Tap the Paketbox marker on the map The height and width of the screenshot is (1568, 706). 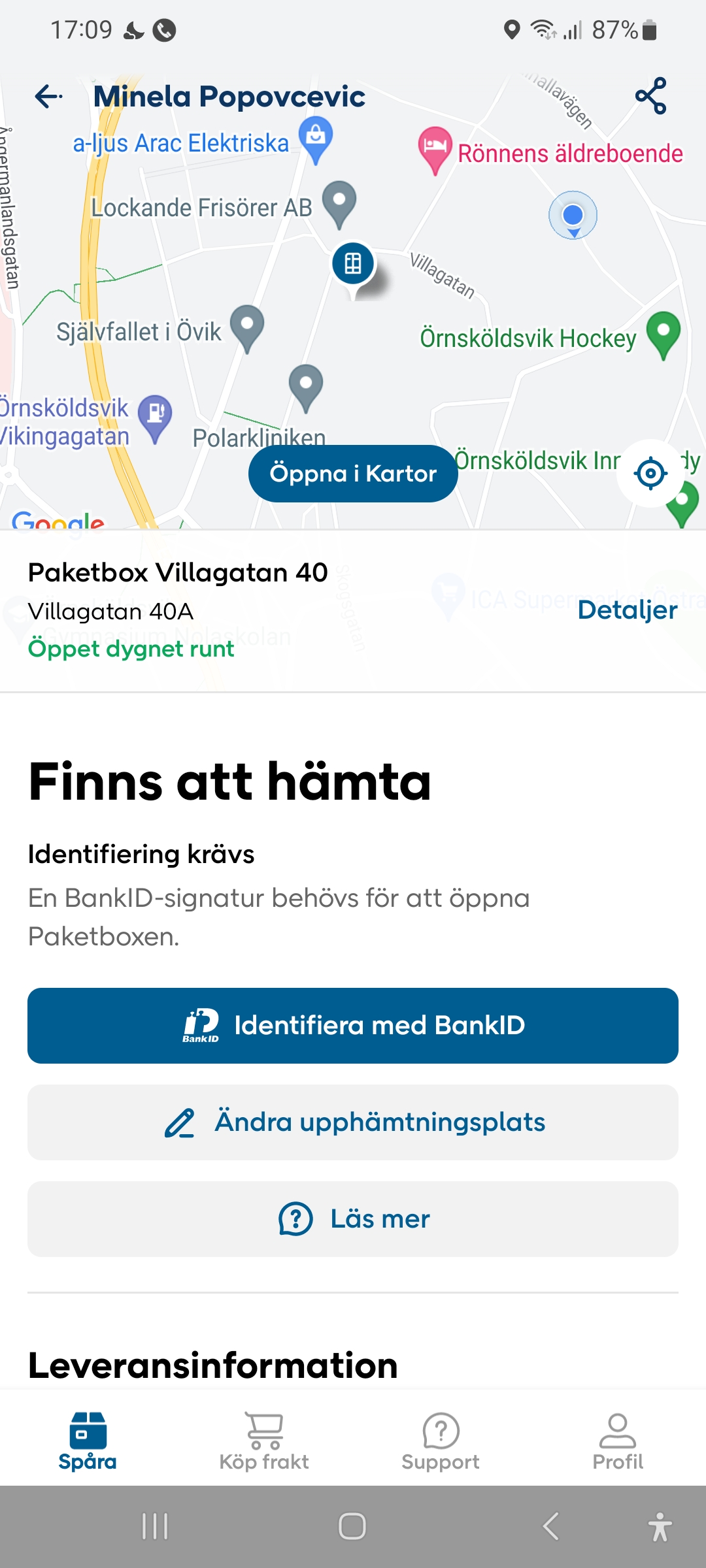point(353,265)
